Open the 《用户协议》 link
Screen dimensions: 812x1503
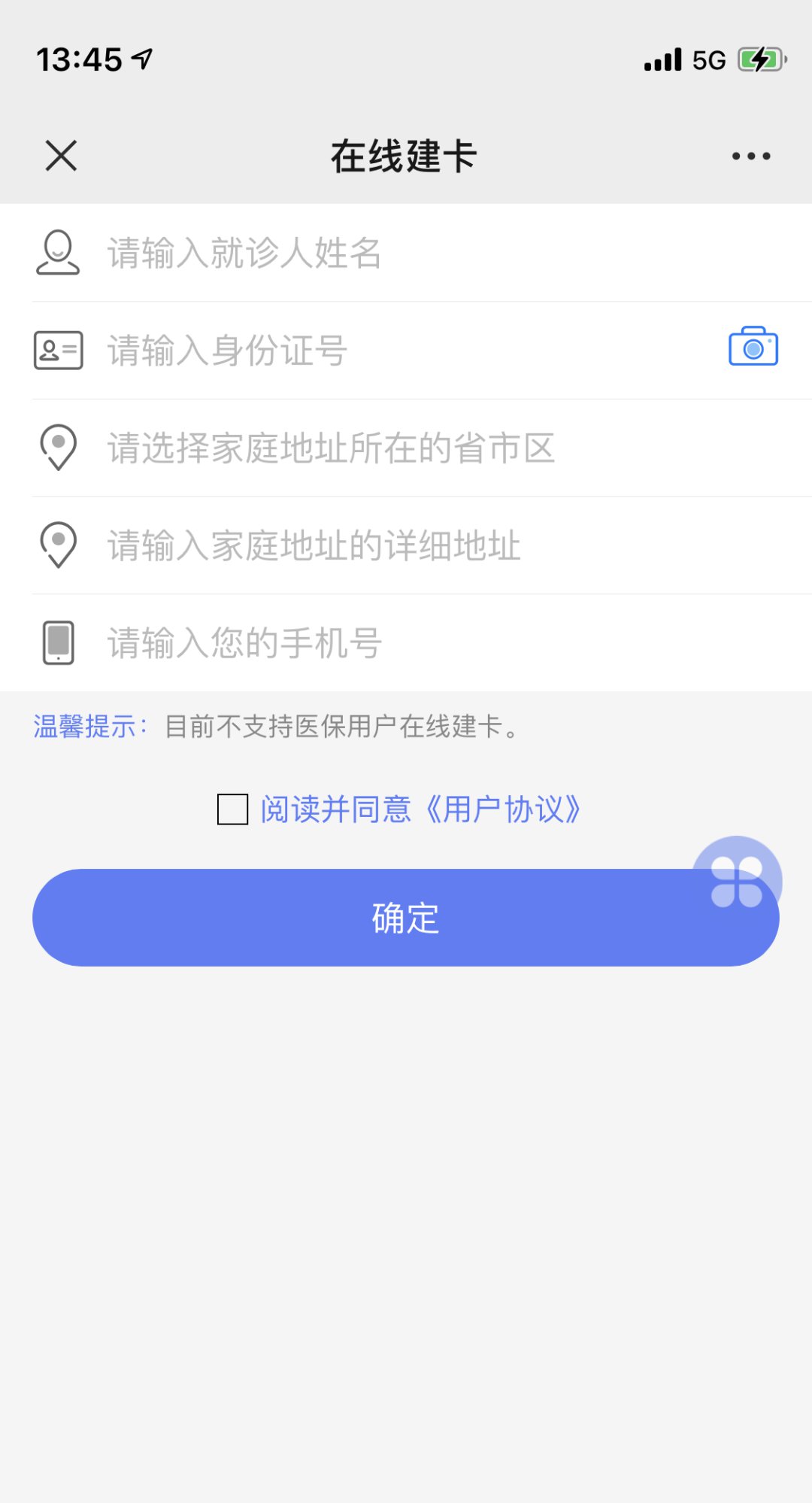[x=502, y=809]
